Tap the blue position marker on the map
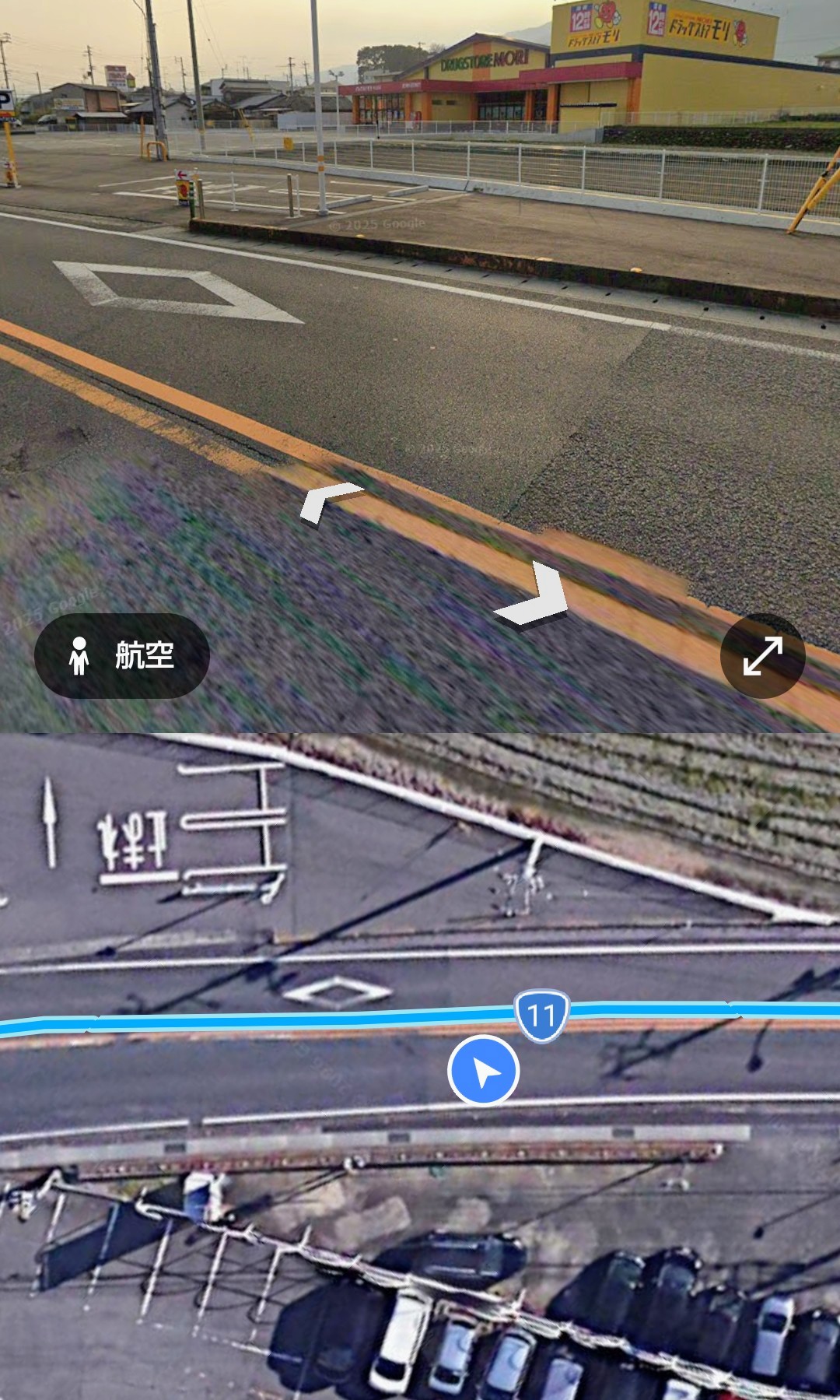This screenshot has height=1400, width=840. coord(483,1071)
